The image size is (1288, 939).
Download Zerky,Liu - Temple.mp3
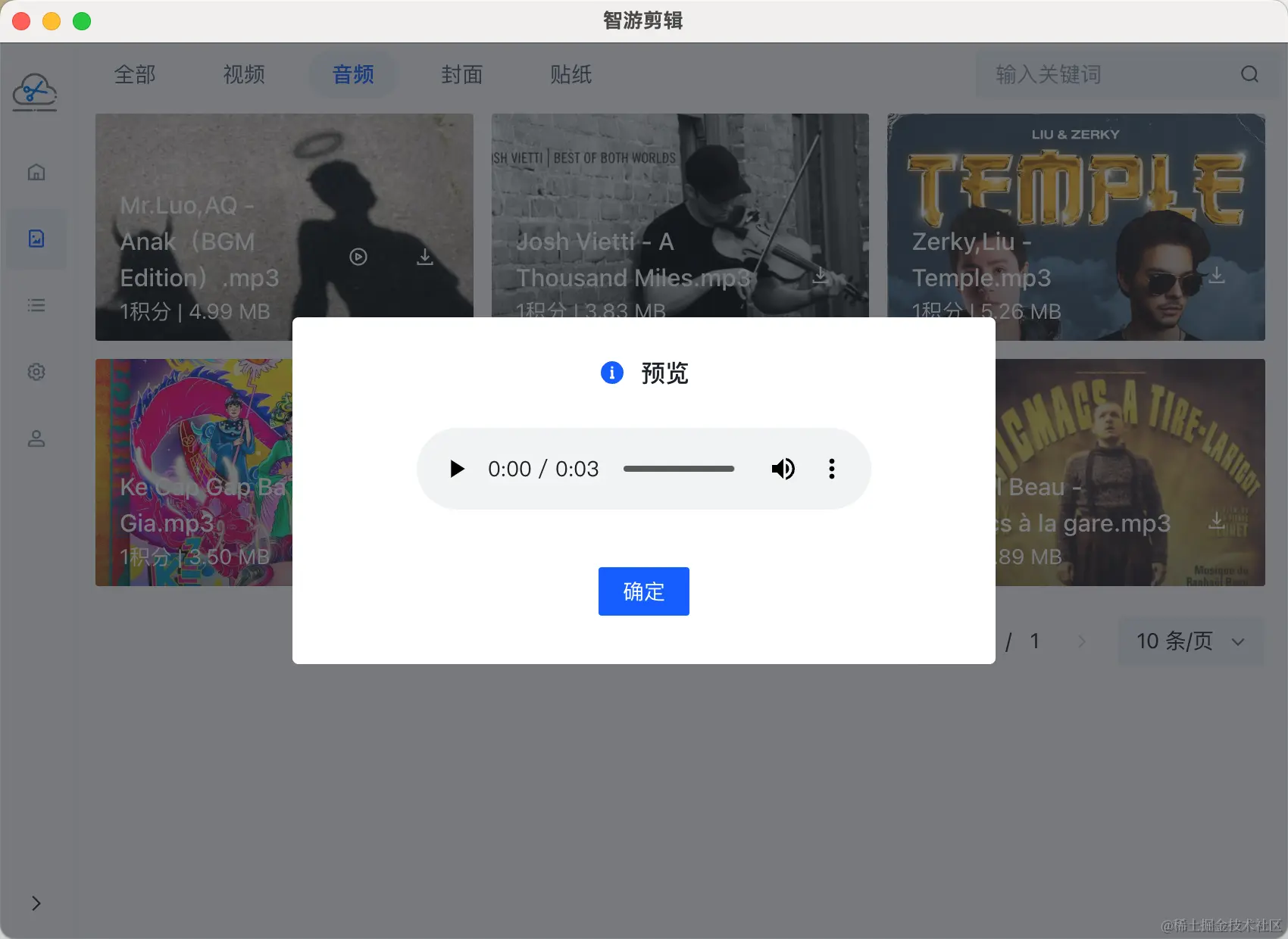click(1217, 275)
